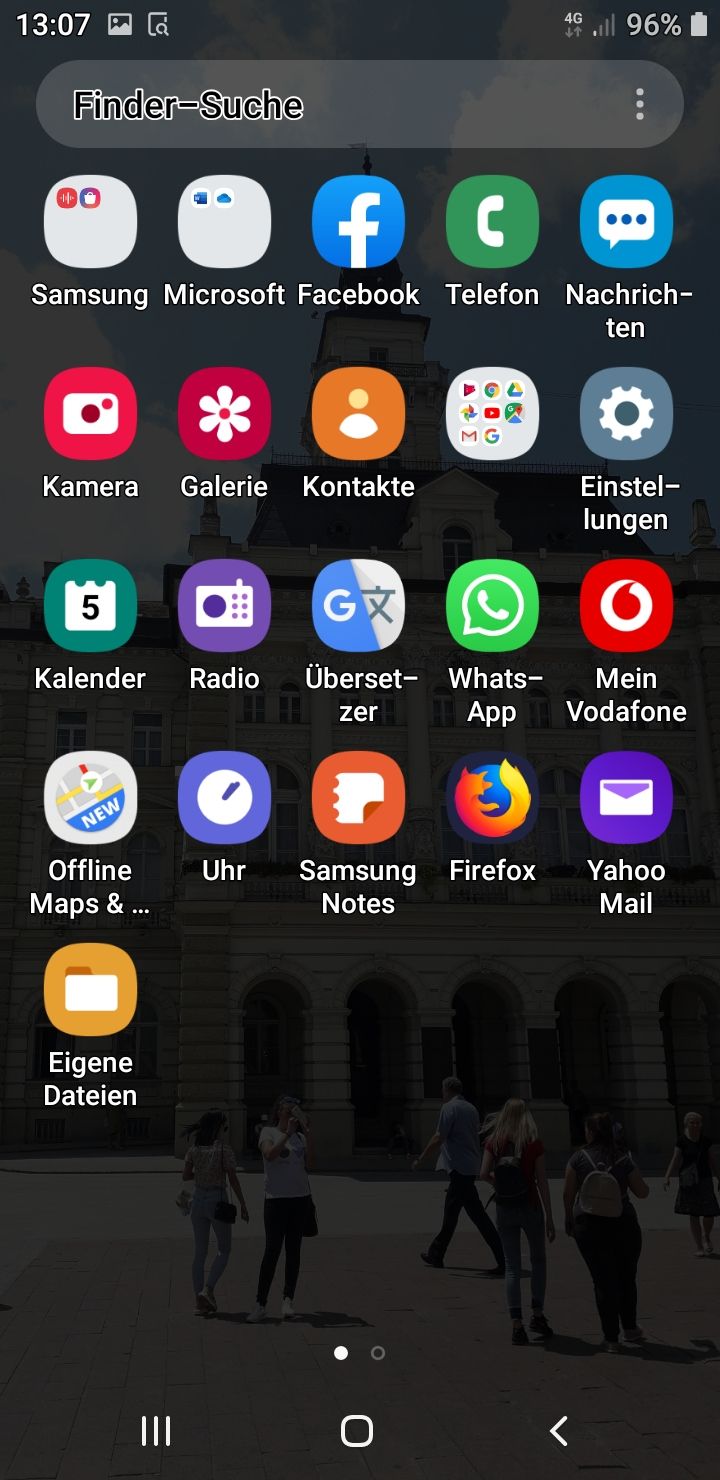720x1480 pixels.
Task: Open Samsung Notes
Action: [x=358, y=797]
